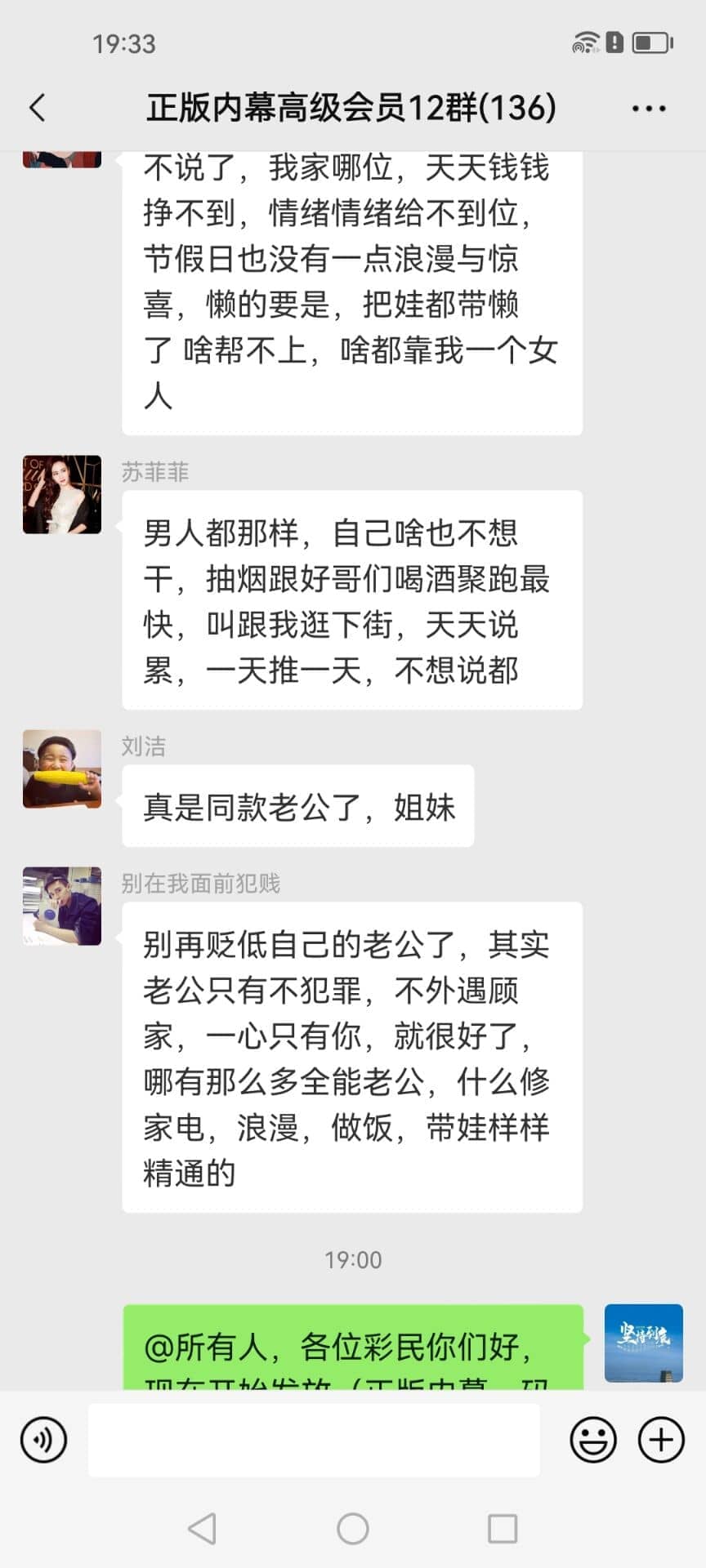Focus the message text field
This screenshot has height=1568, width=706.
click(x=314, y=1439)
